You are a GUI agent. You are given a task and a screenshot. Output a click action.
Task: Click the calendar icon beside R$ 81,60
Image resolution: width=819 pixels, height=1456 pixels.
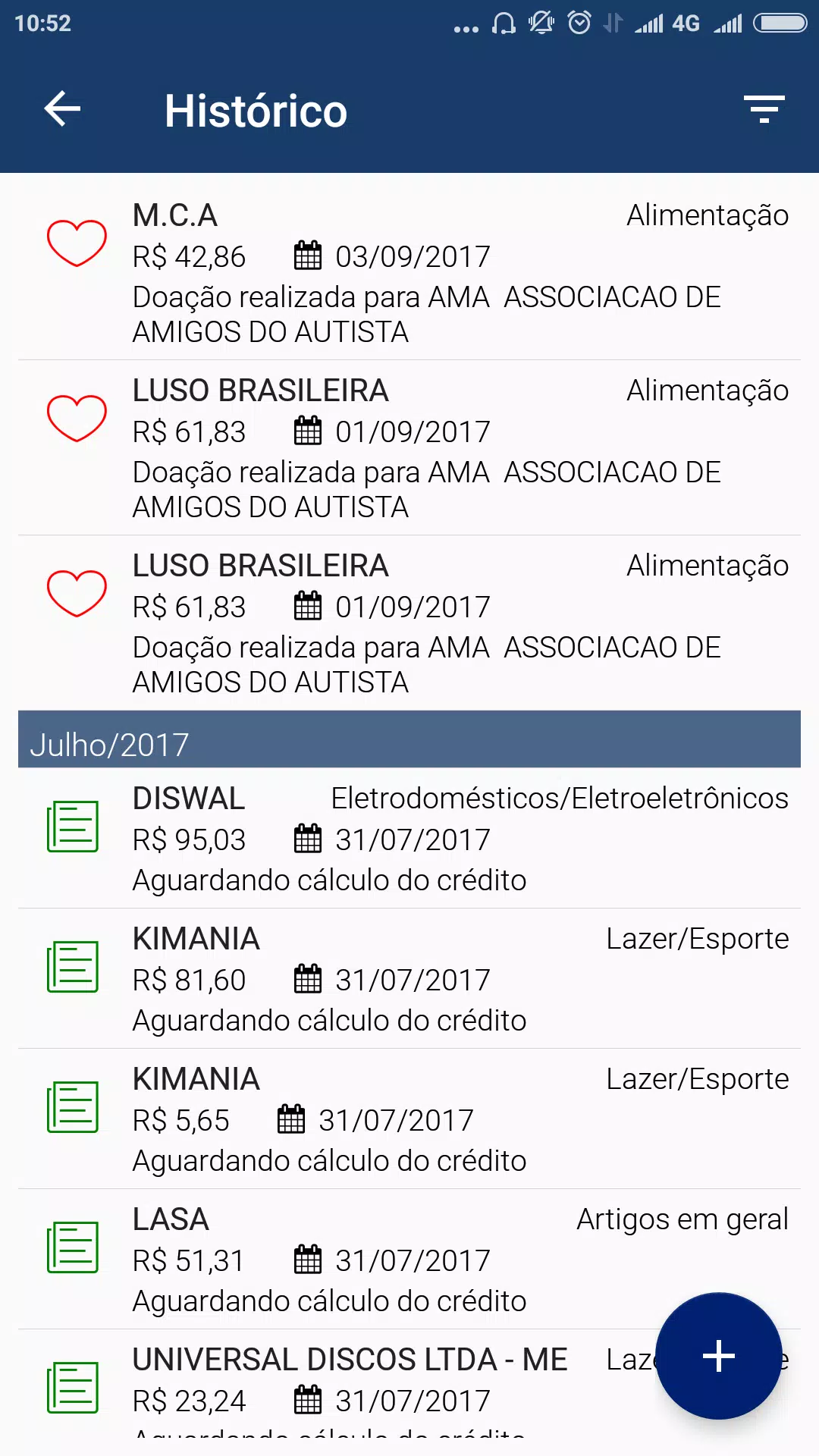[308, 979]
